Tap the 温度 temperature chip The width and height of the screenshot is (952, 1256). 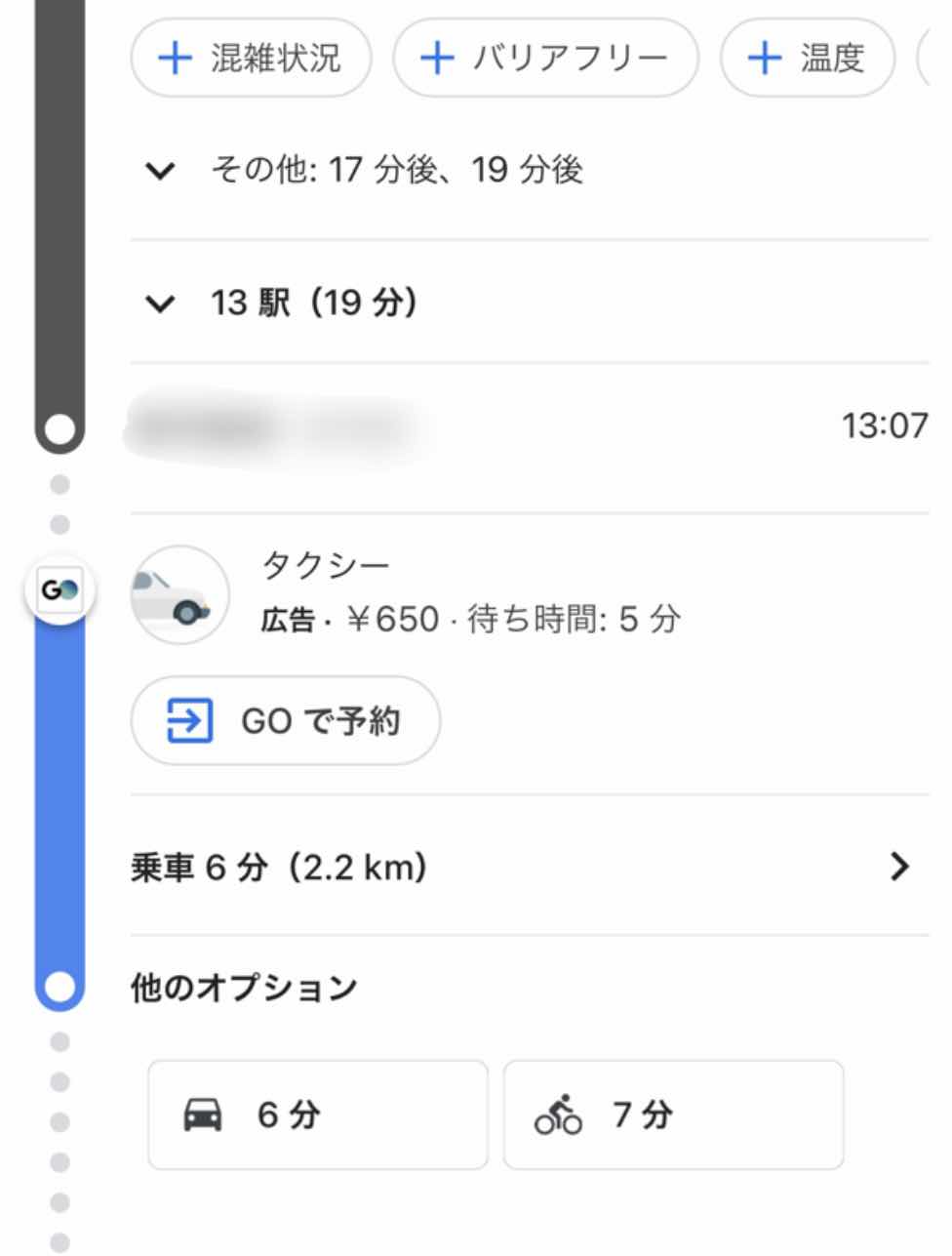point(807,59)
